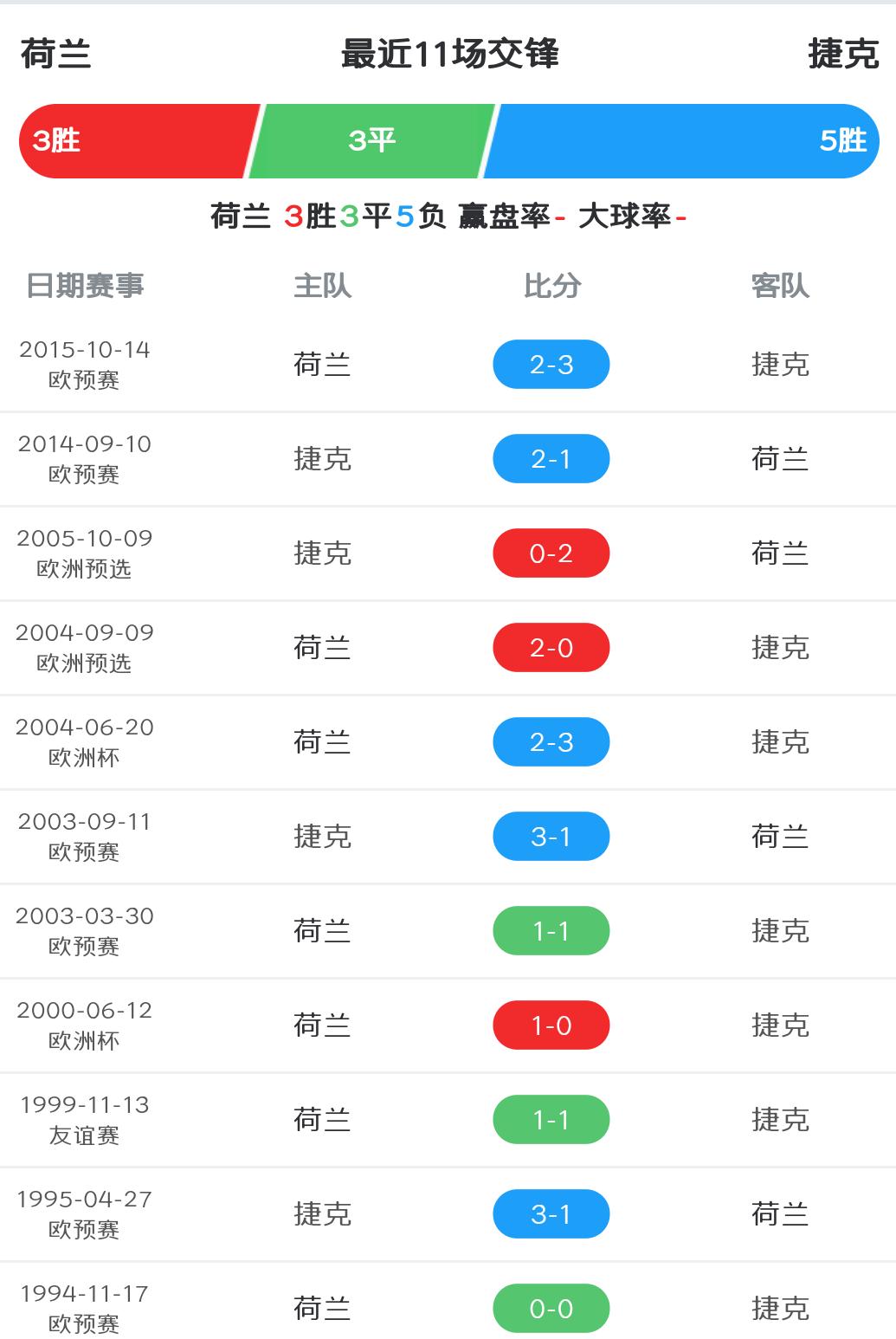Screen dimensions: 896x1339
Task: Select the green 3平 bar segment
Action: click(372, 140)
